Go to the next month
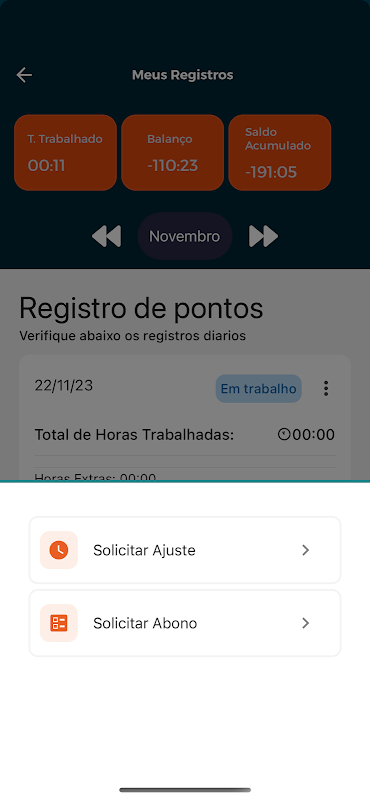 (x=263, y=236)
